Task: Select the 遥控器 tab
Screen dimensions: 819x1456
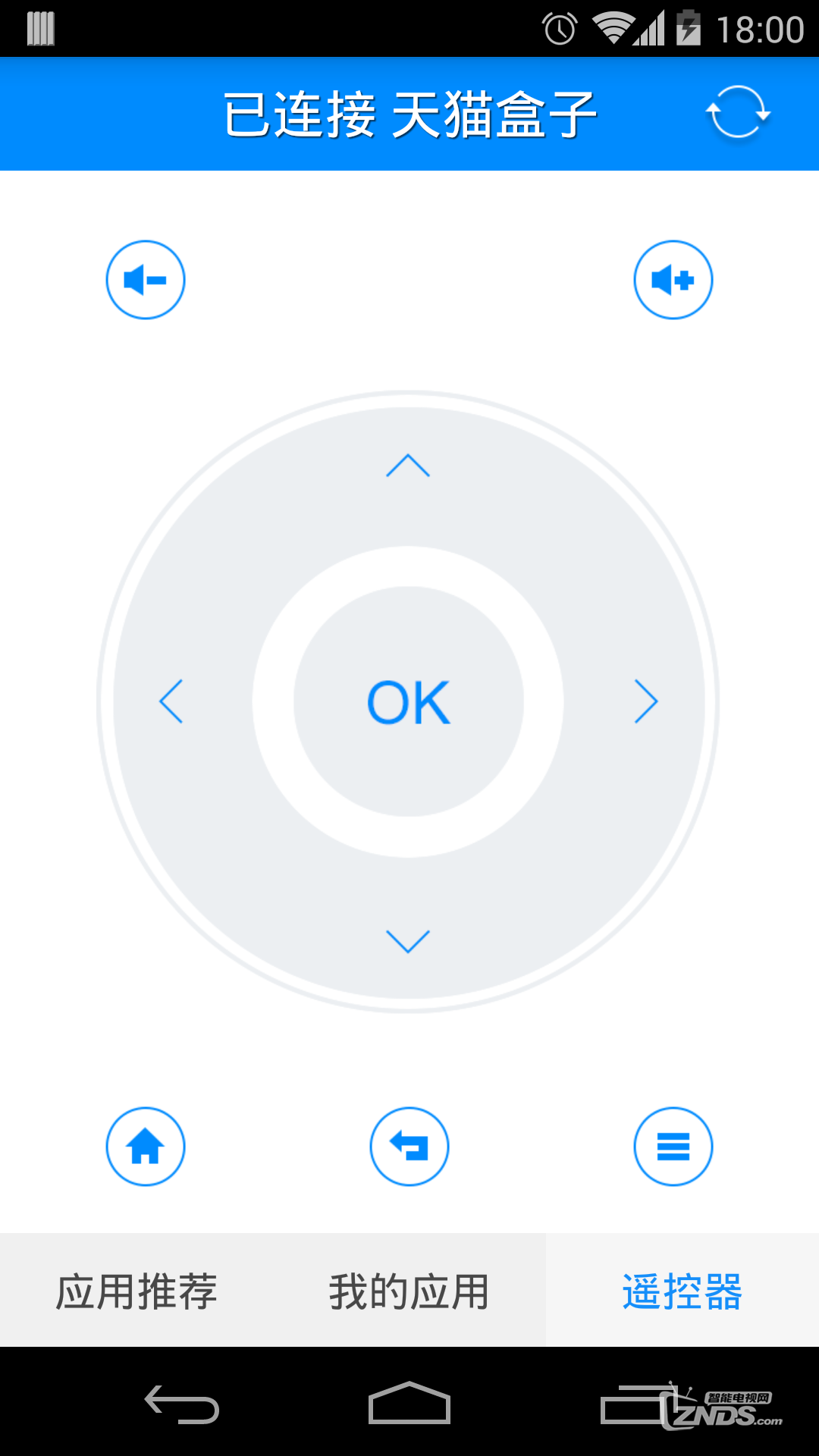Action: (682, 1291)
